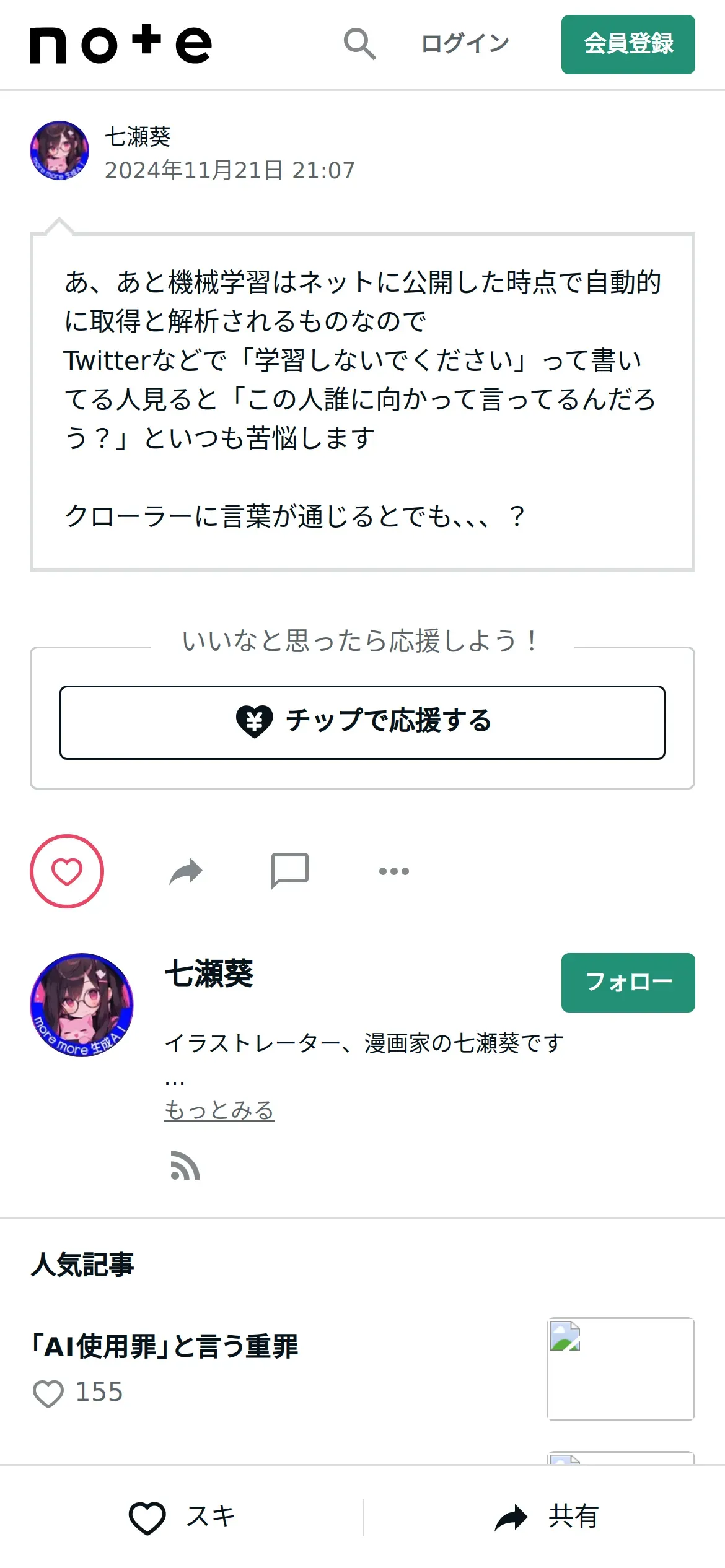Like the post with the circled heart
725x1568 pixels.
pyautogui.click(x=67, y=871)
